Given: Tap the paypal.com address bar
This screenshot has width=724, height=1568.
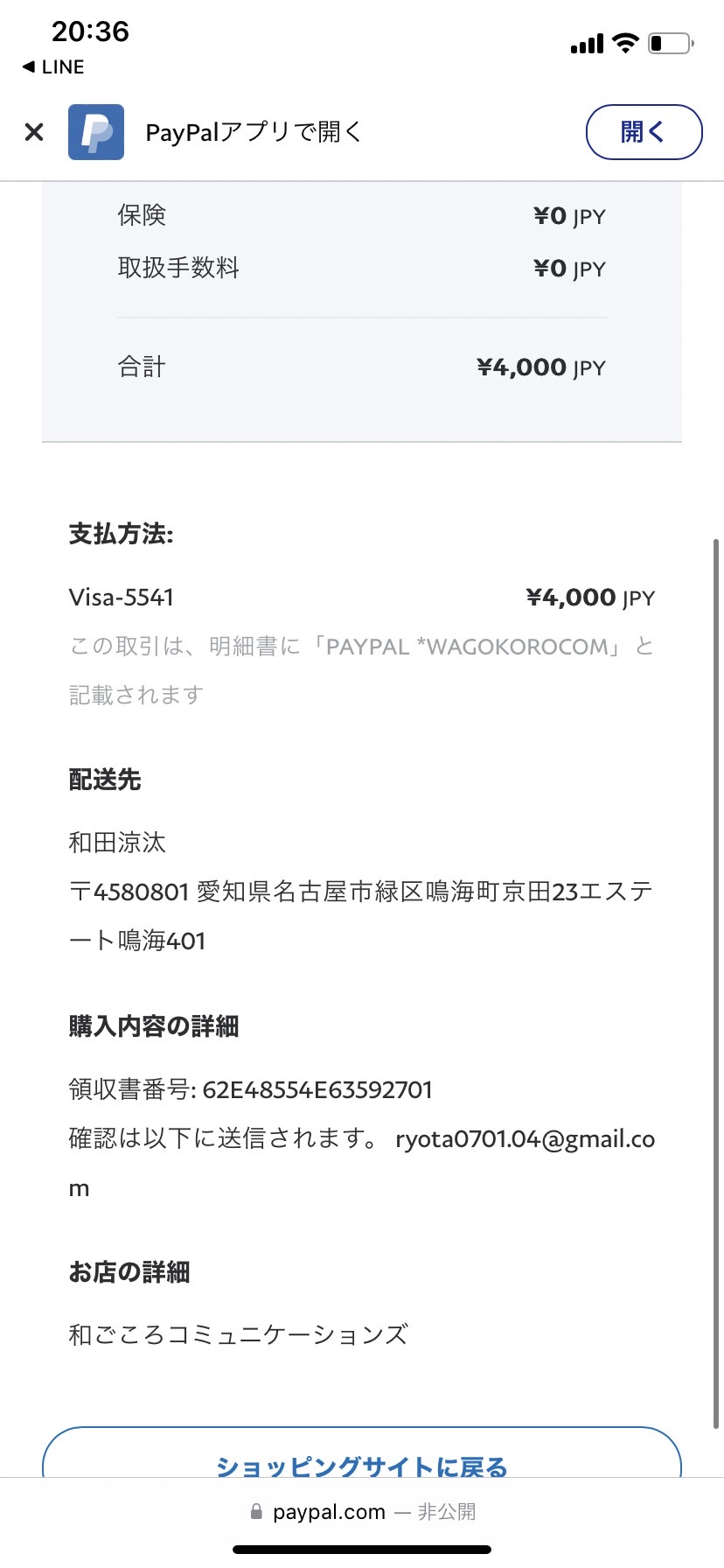Looking at the screenshot, I should pyautogui.click(x=362, y=1511).
